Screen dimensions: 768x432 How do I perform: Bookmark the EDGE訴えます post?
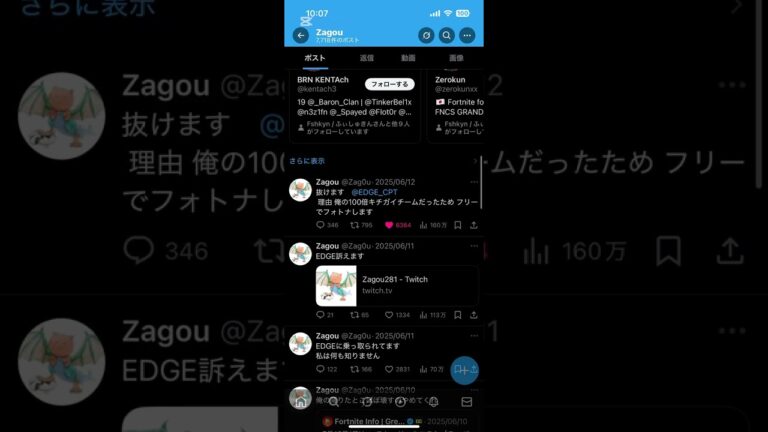458,314
